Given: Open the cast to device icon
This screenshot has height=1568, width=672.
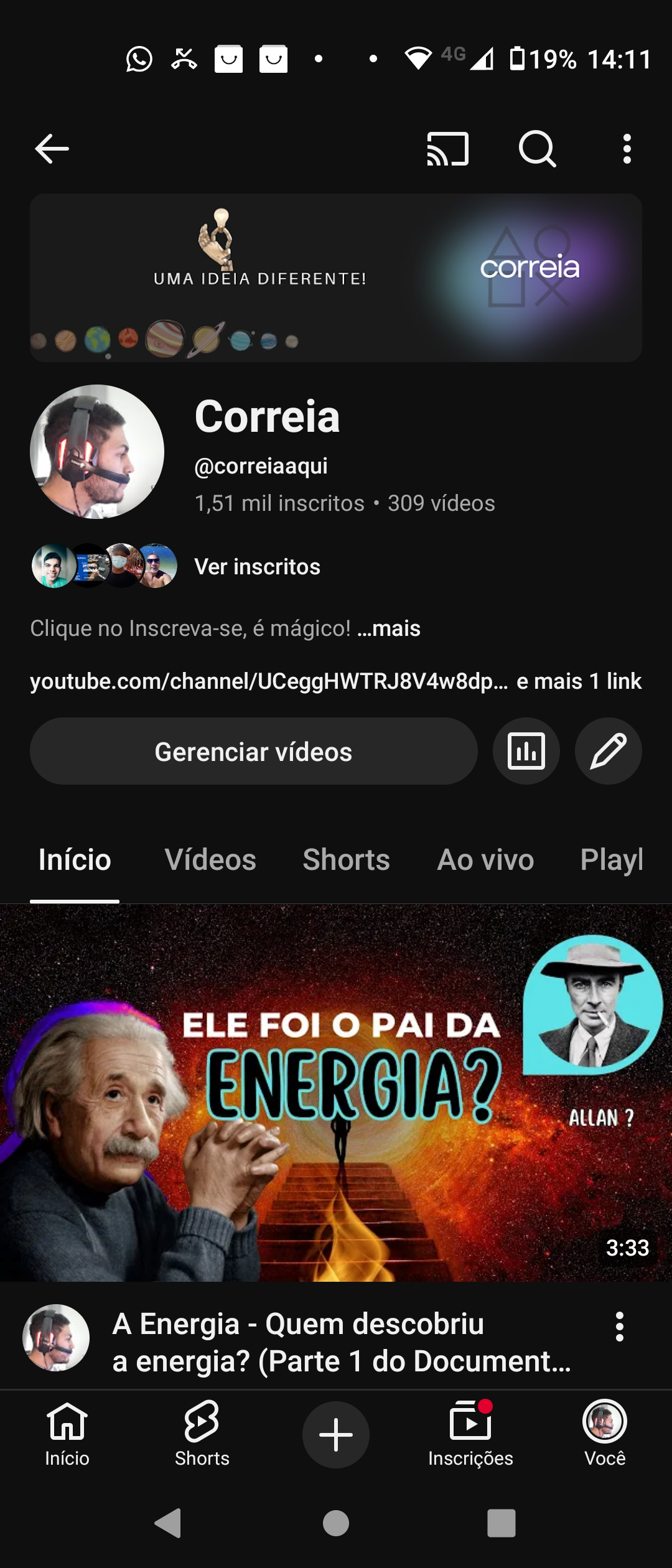Looking at the screenshot, I should tap(447, 149).
